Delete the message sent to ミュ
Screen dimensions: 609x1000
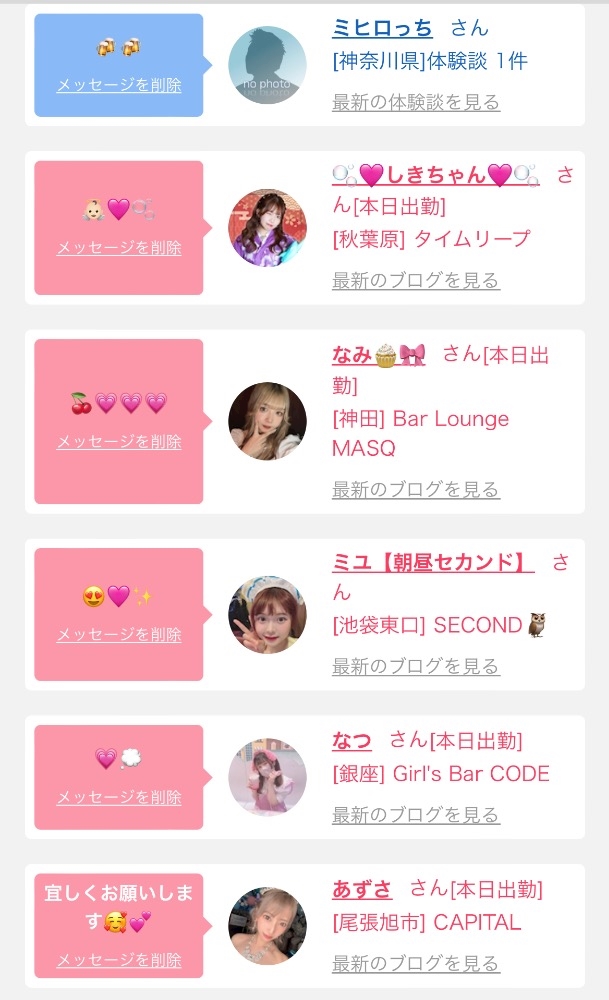point(119,635)
